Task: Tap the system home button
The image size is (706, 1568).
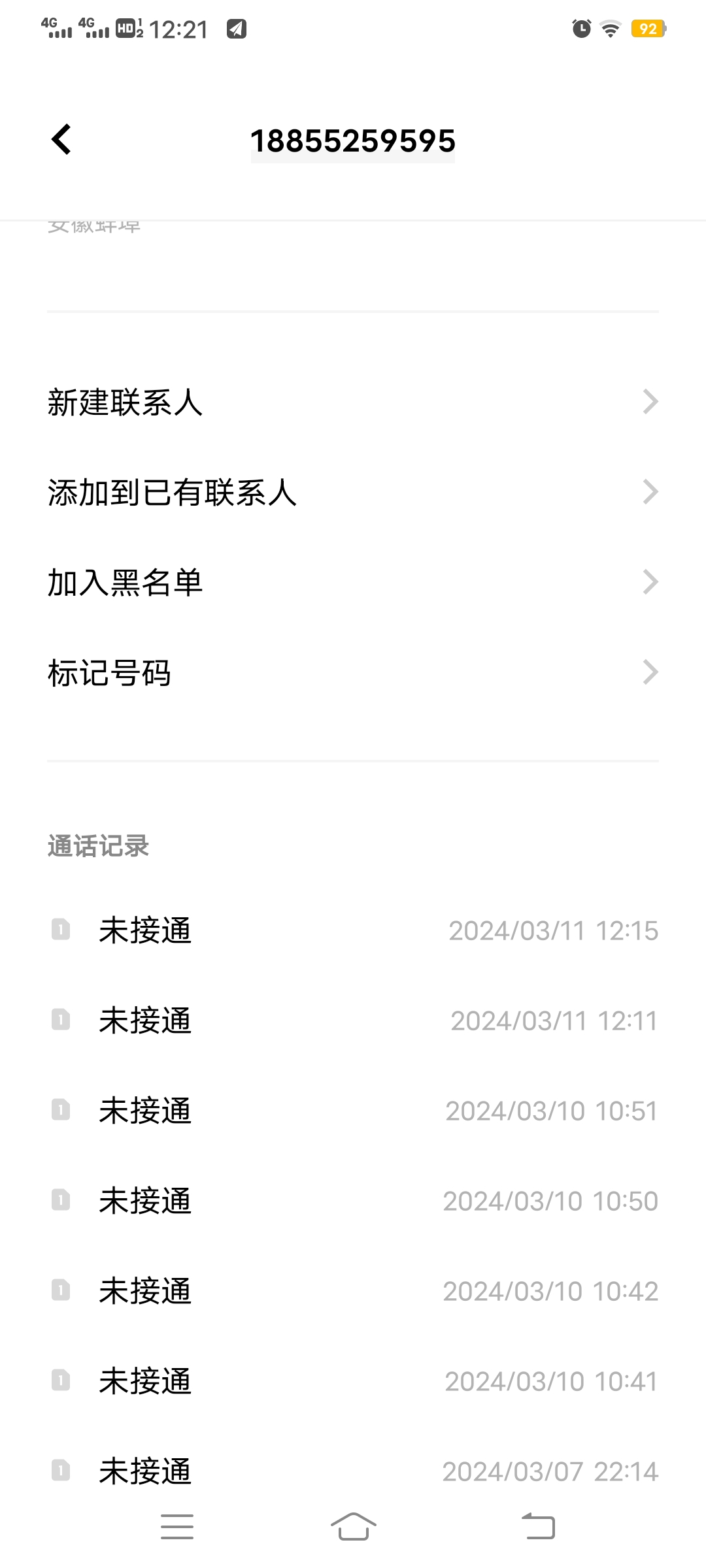Action: 353,1526
